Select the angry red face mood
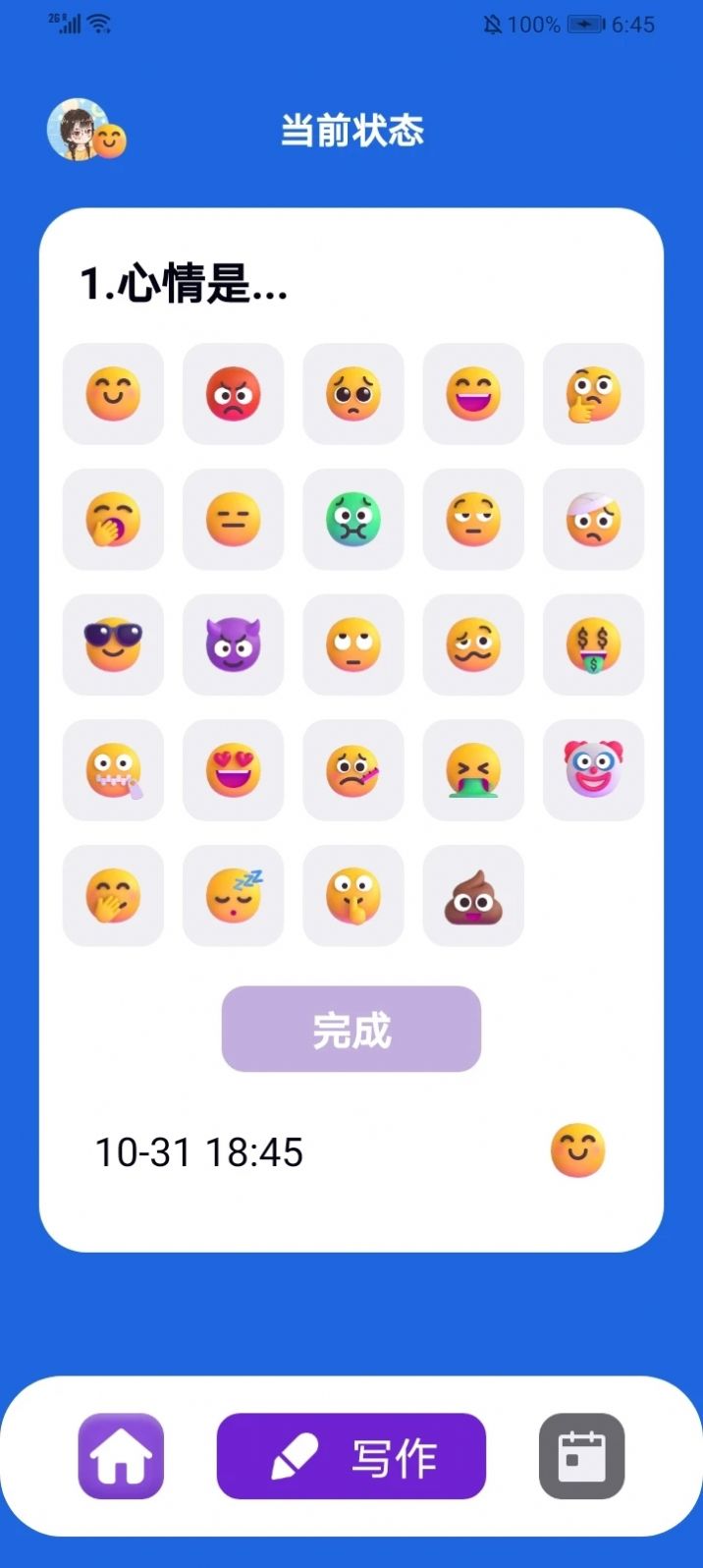Viewport: 703px width, 1568px height. pos(233,393)
